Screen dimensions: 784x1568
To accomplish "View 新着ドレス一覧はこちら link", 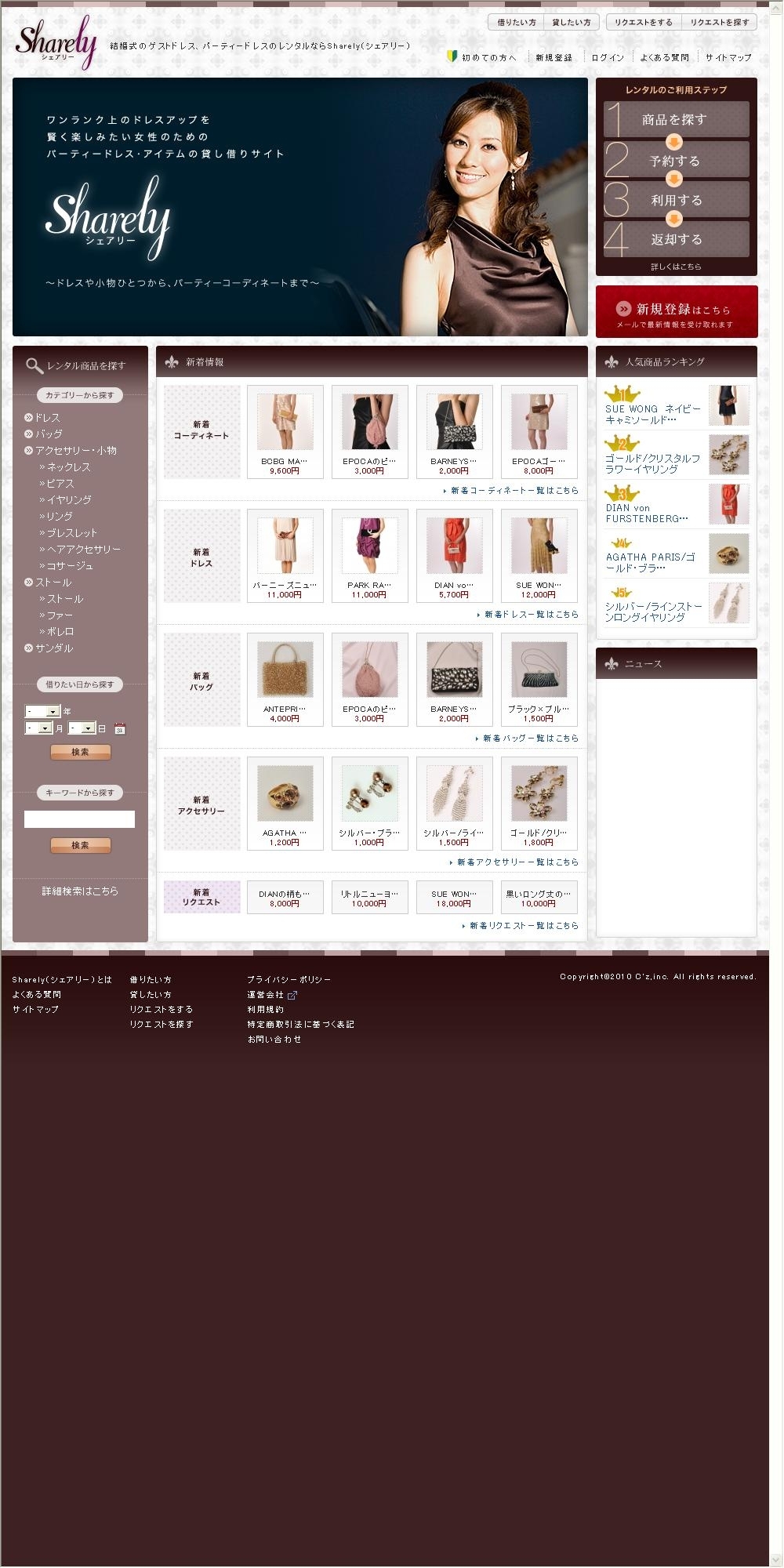I will coord(531,615).
